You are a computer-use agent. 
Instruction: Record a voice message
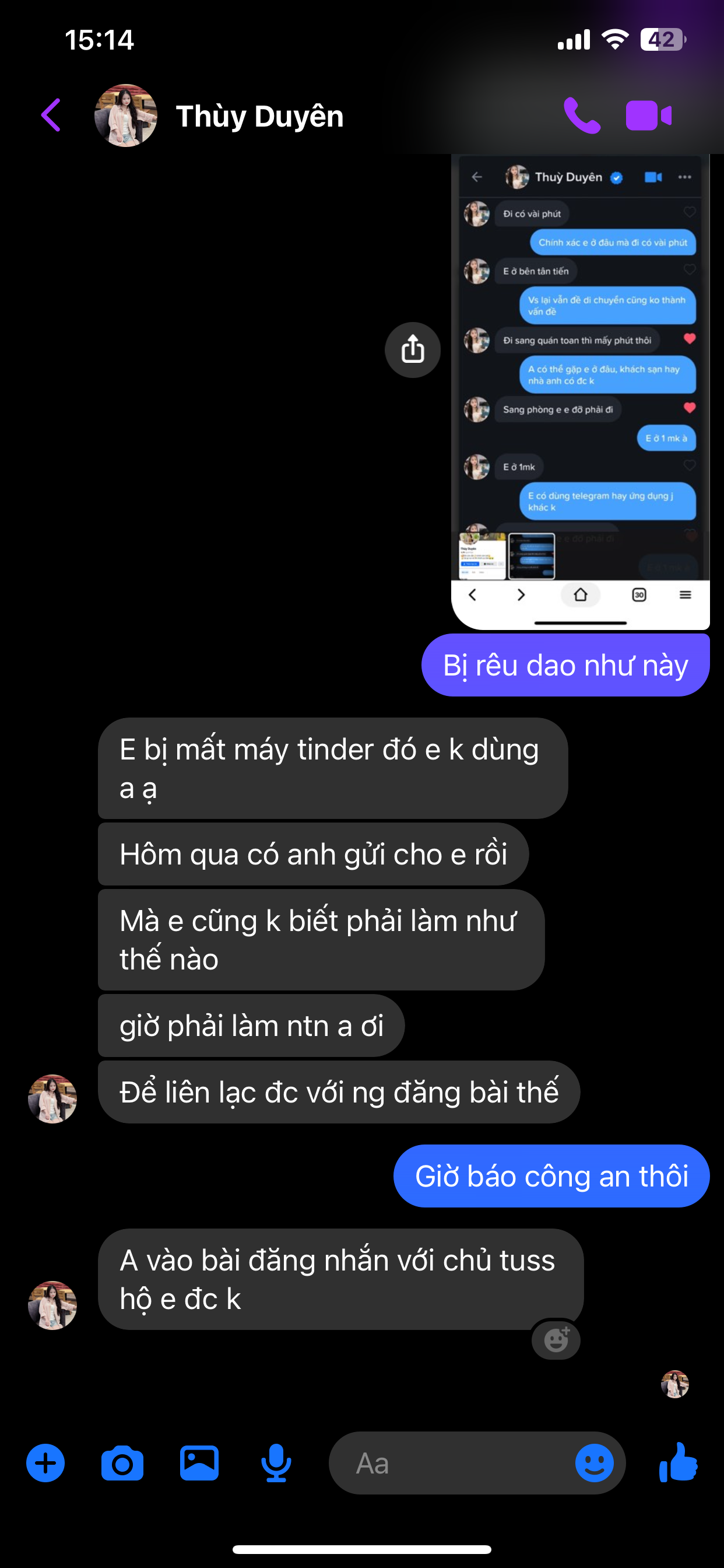[276, 1462]
